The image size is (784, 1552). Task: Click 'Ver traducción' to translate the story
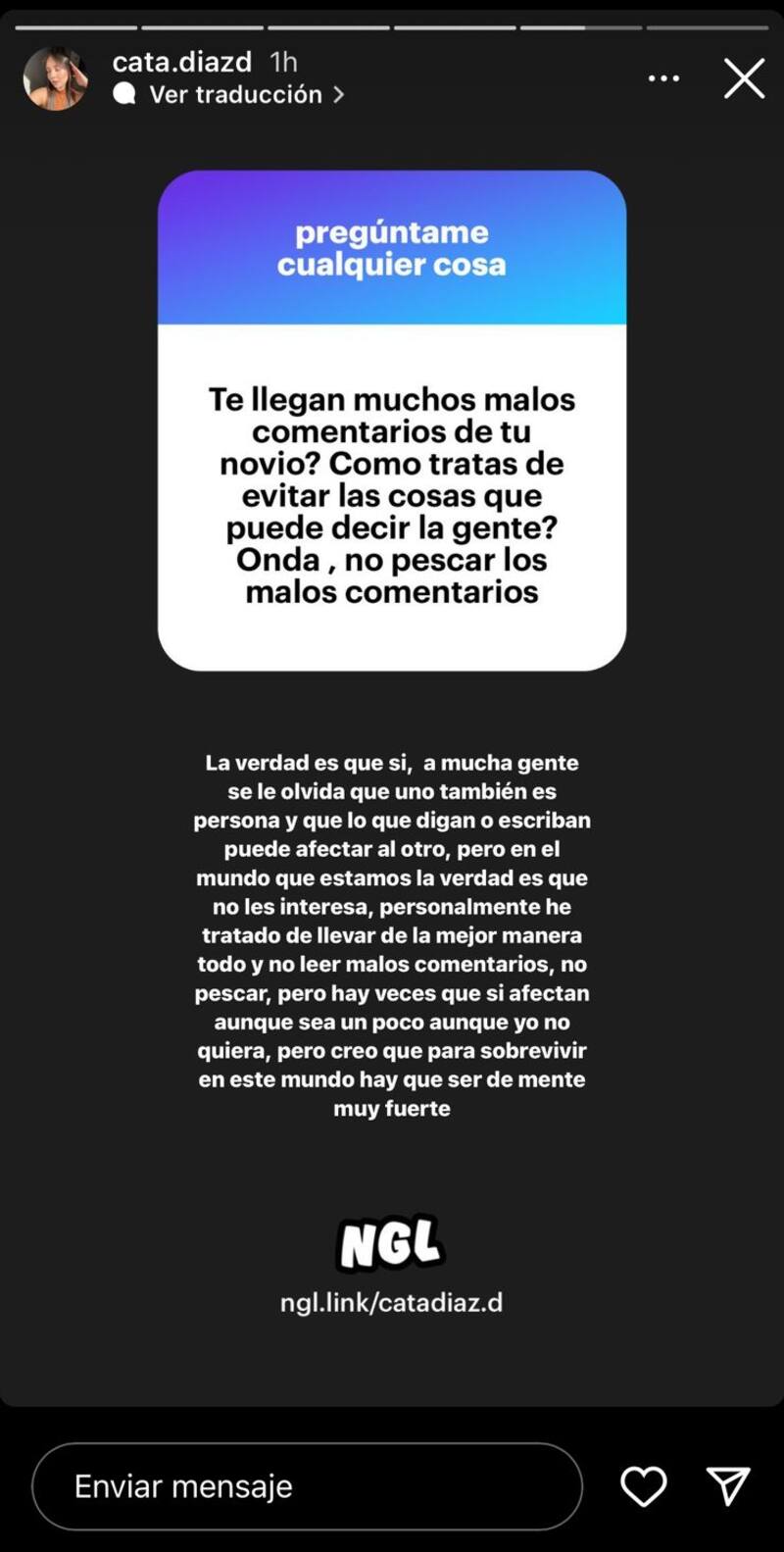click(x=235, y=94)
